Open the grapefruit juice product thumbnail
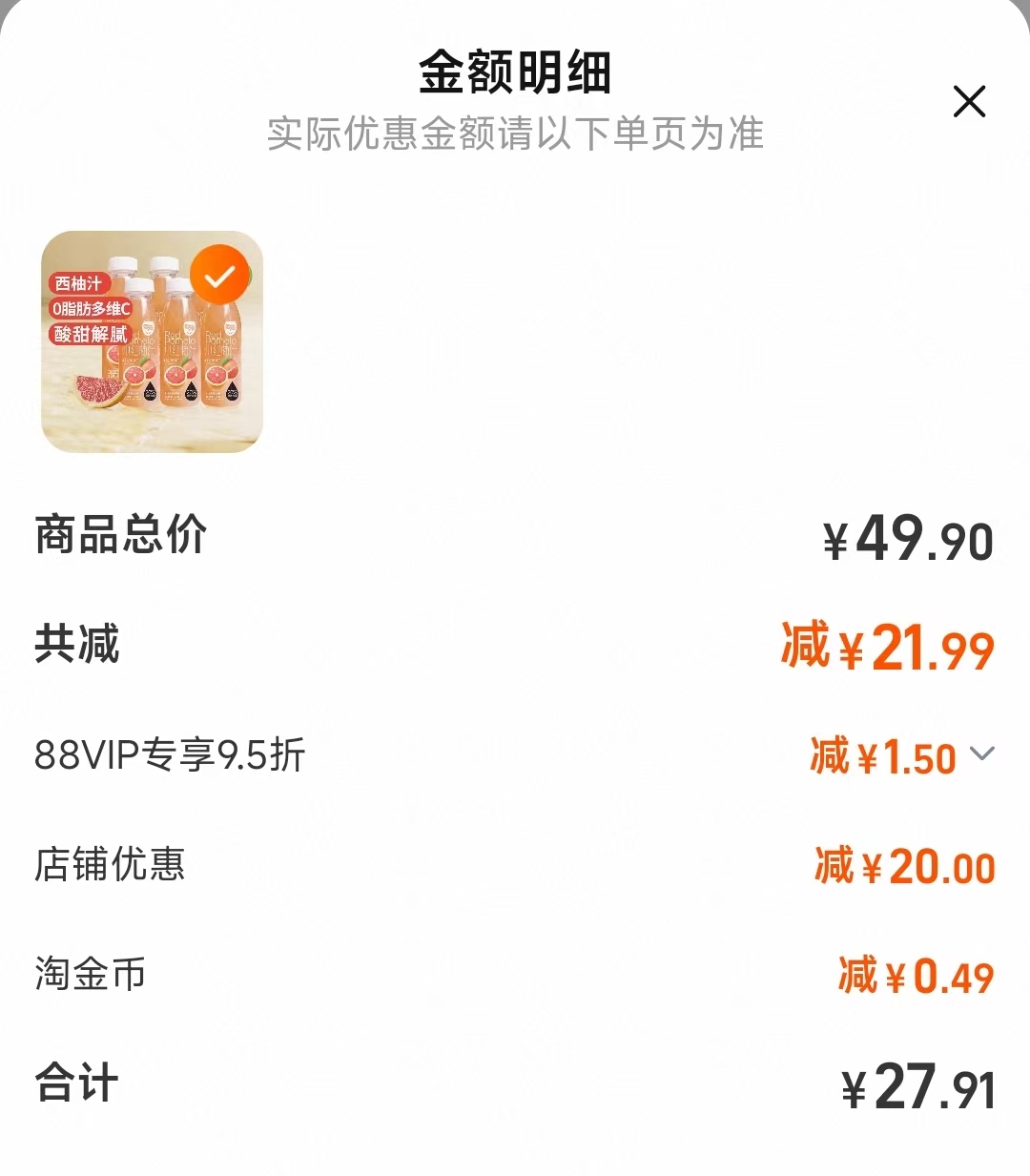 tap(153, 343)
